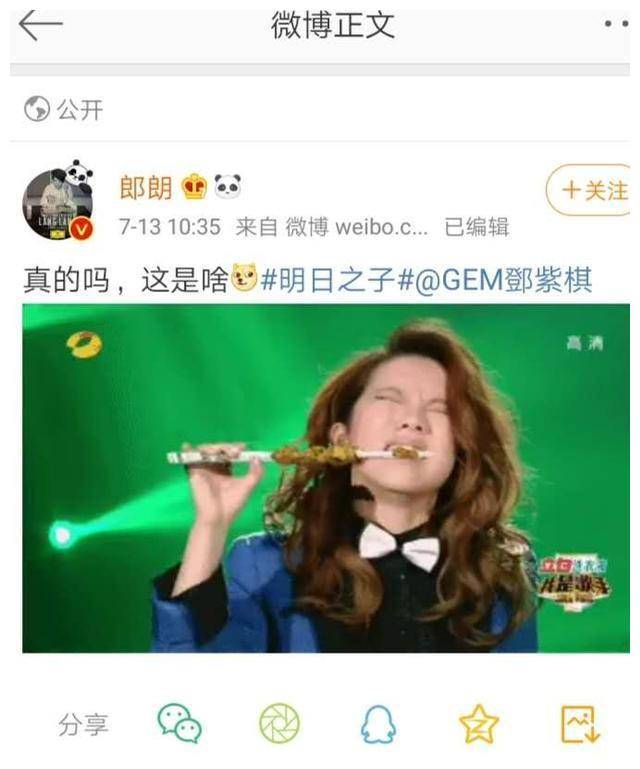View the post's photo full screen
This screenshot has height=769, width=640.
pos(326,478)
